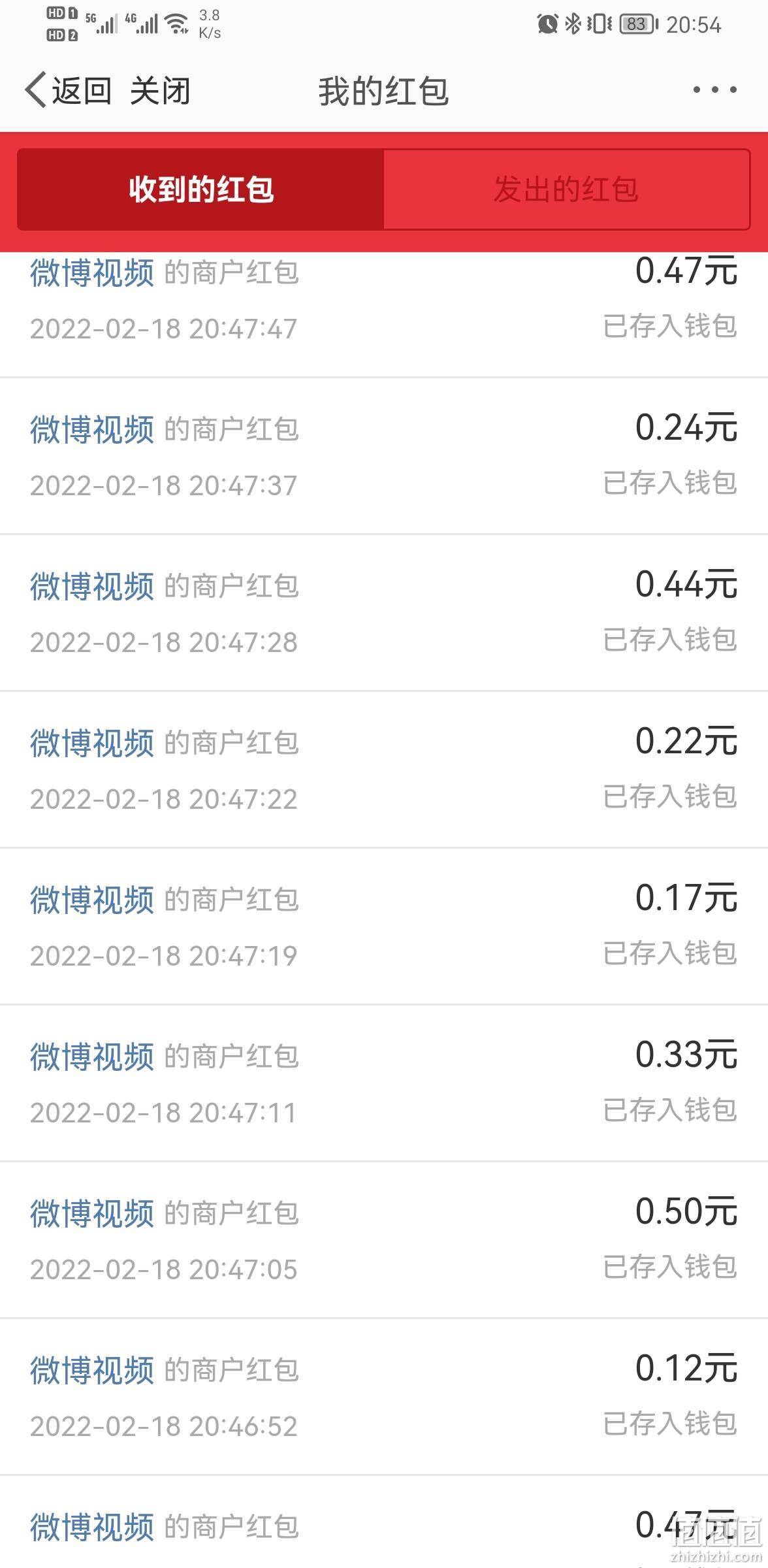The width and height of the screenshot is (768, 1568).
Task: View the 0.22元 red packet from 20:47:22
Action: coord(384,770)
